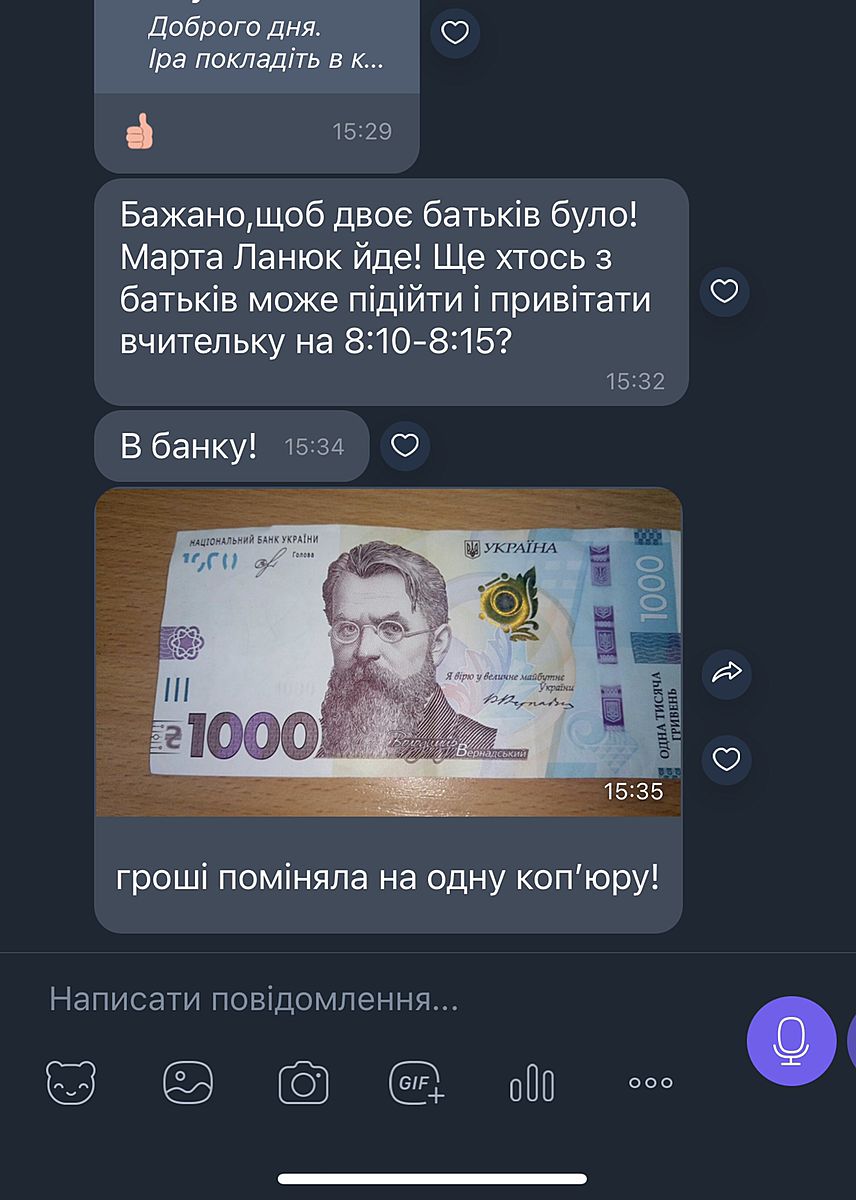This screenshot has height=1200, width=856.
Task: Attach a picture from the gallery
Action: pyautogui.click(x=187, y=1082)
